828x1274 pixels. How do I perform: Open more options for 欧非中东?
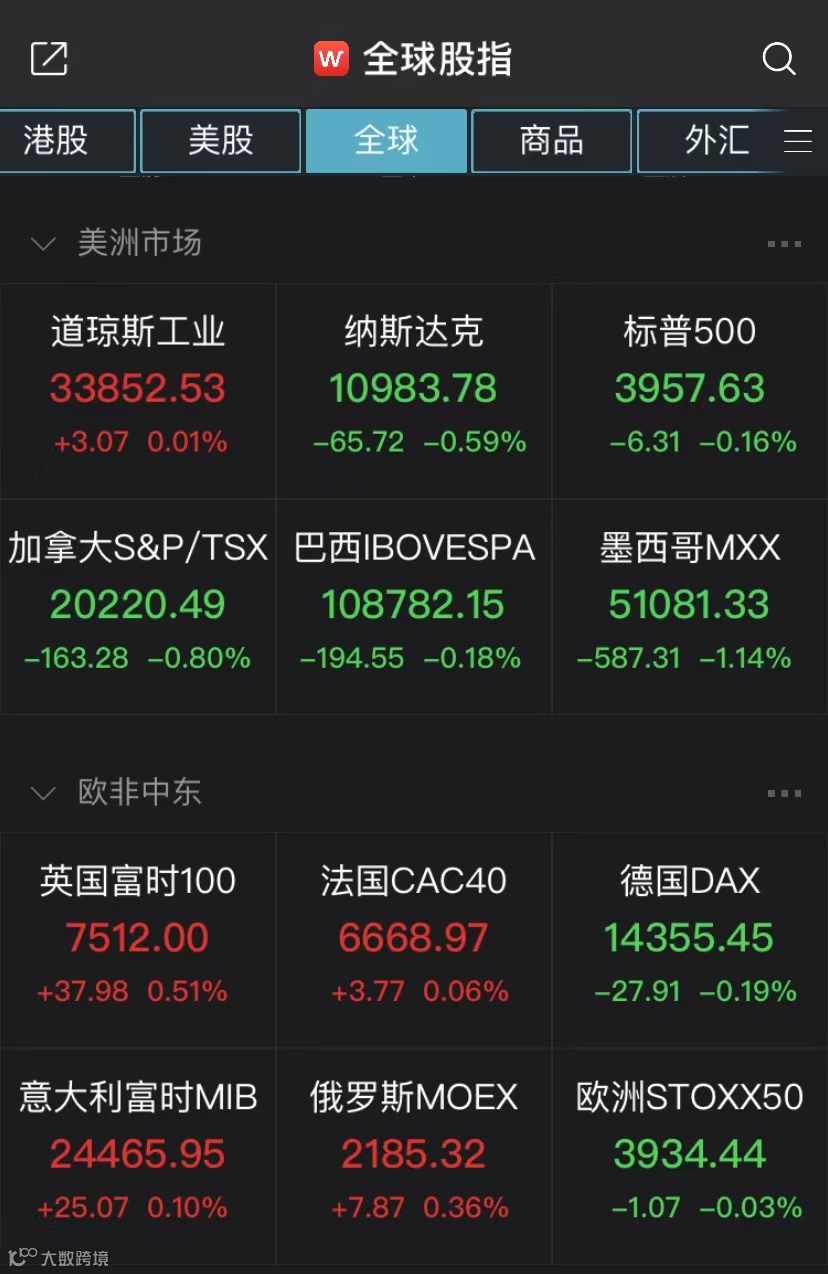pos(783,794)
